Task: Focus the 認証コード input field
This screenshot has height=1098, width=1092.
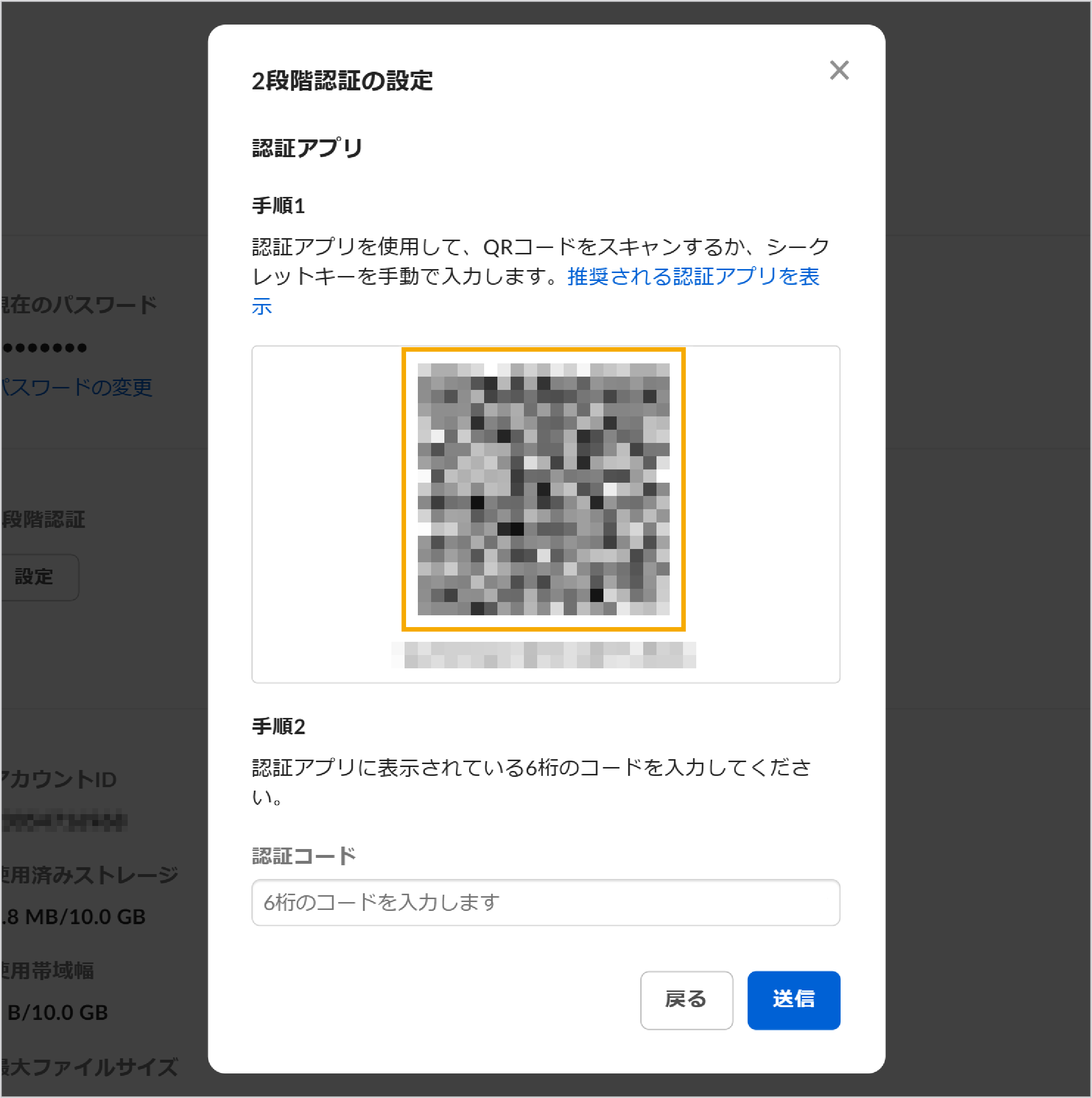Action: pos(546,902)
